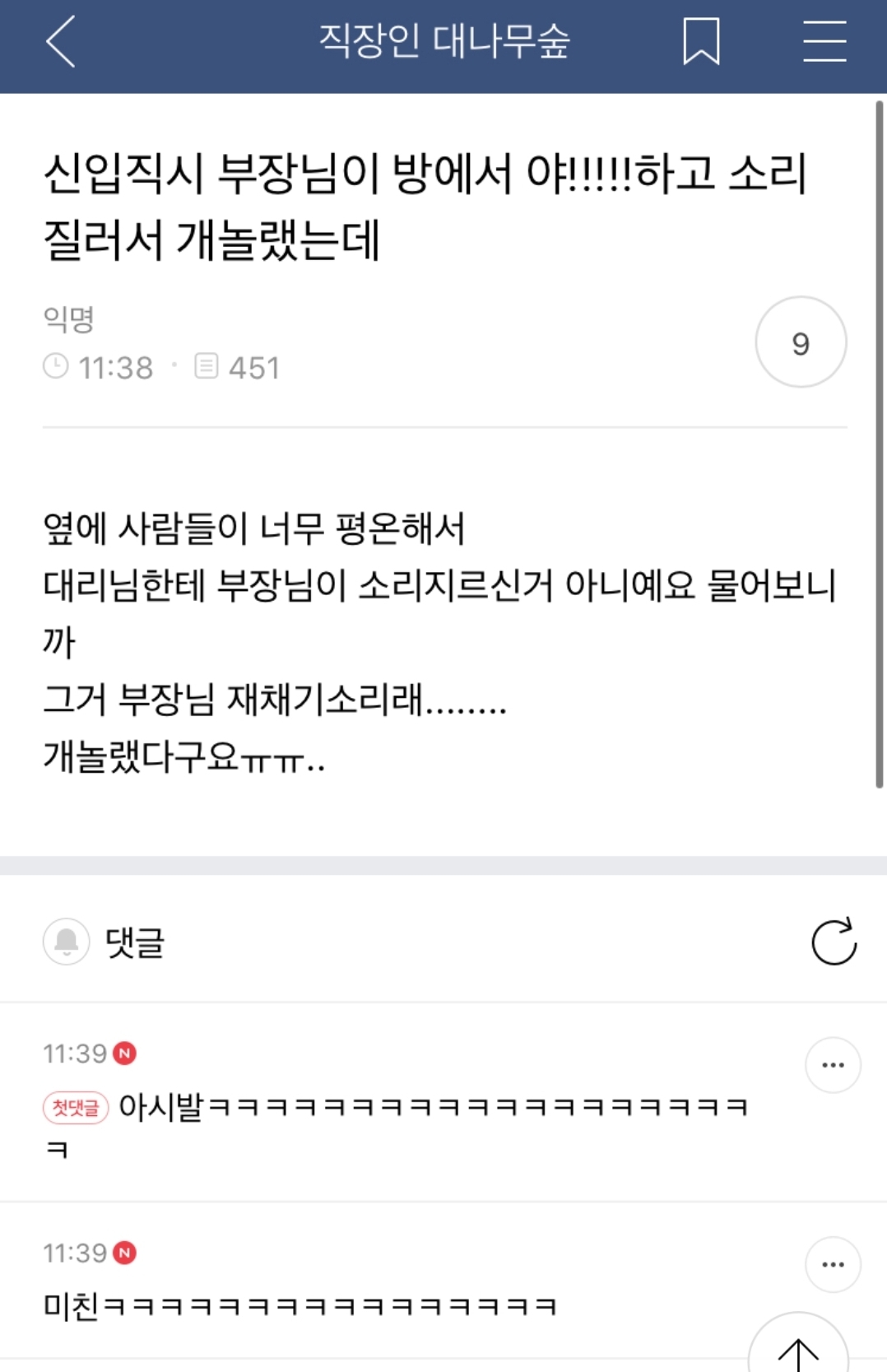Refresh the comments list

click(834, 942)
